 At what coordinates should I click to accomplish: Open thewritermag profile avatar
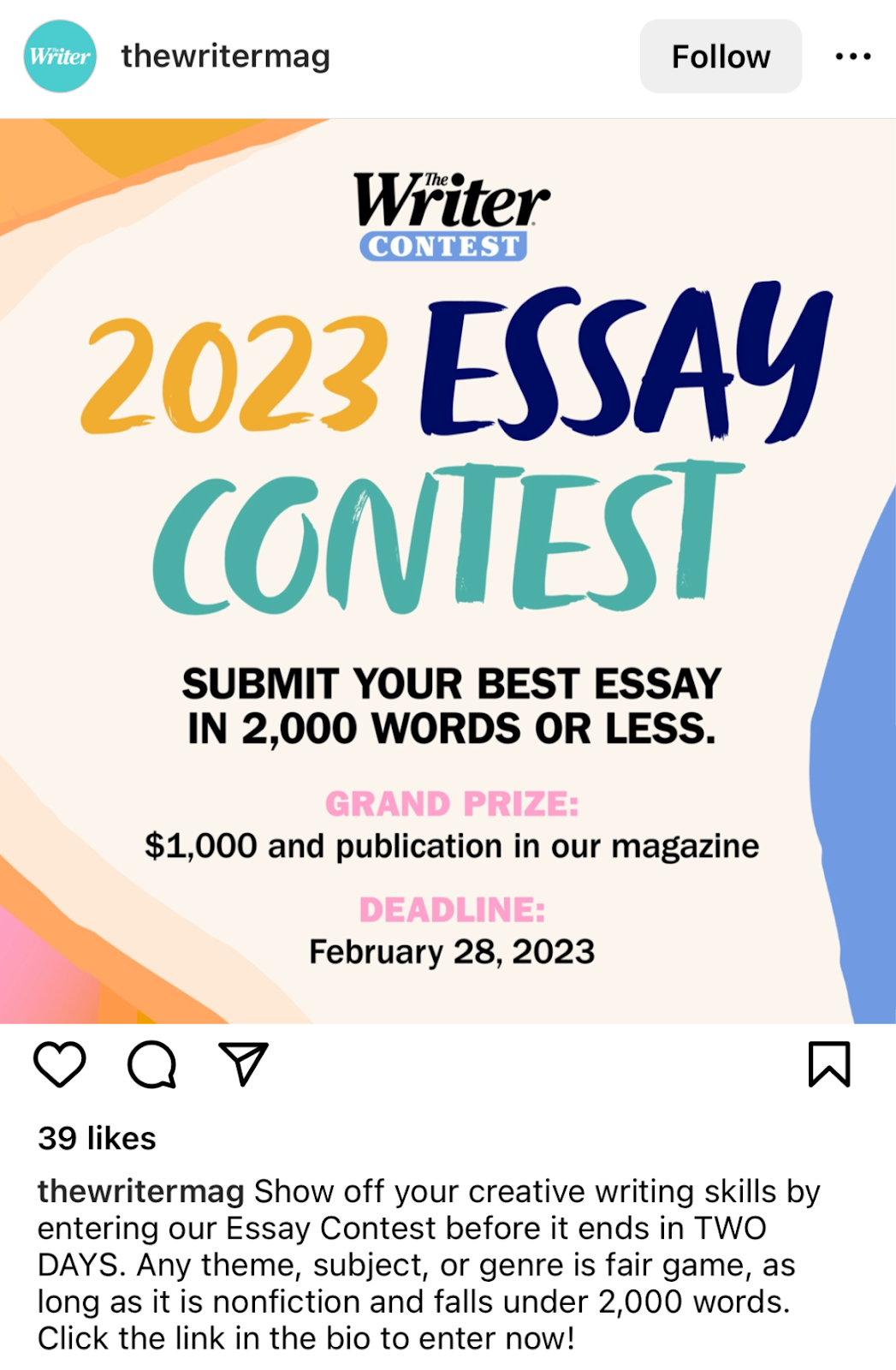[60, 57]
